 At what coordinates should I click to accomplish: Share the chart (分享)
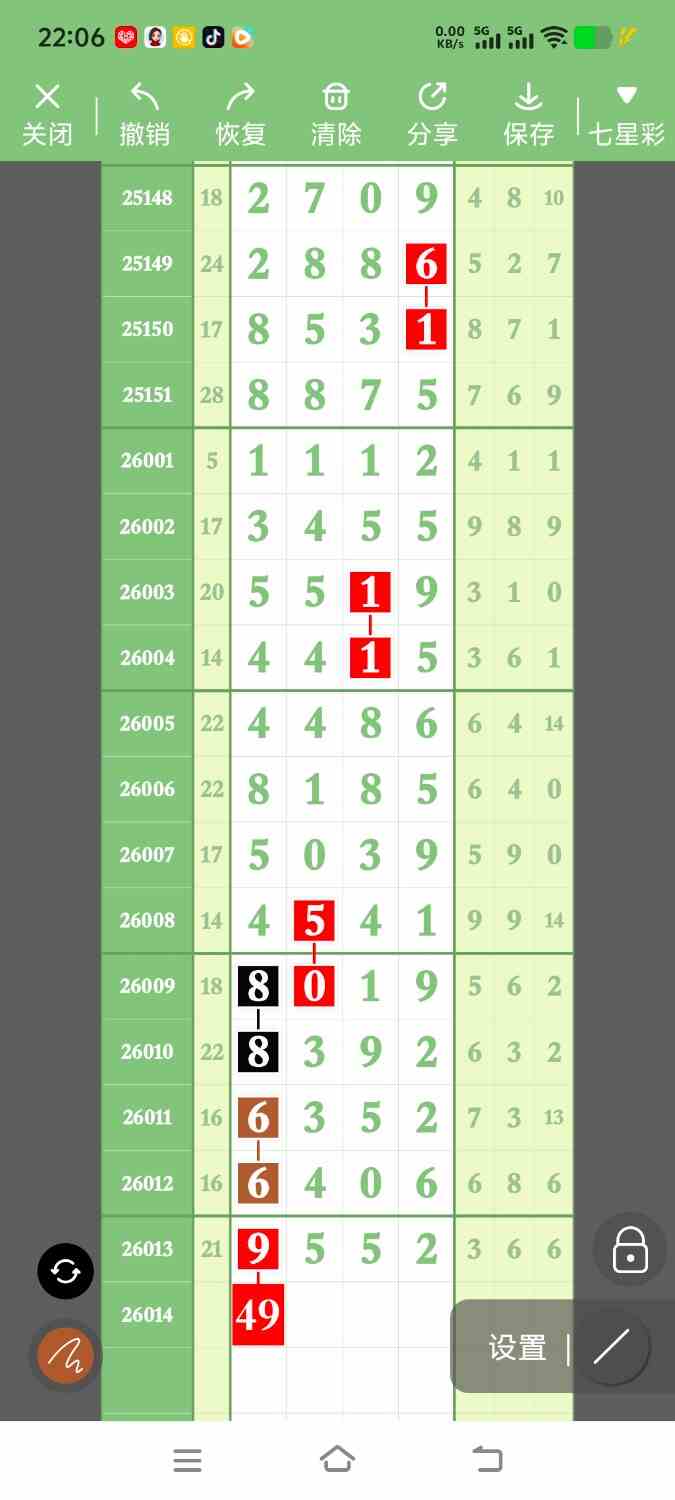pyautogui.click(x=432, y=115)
